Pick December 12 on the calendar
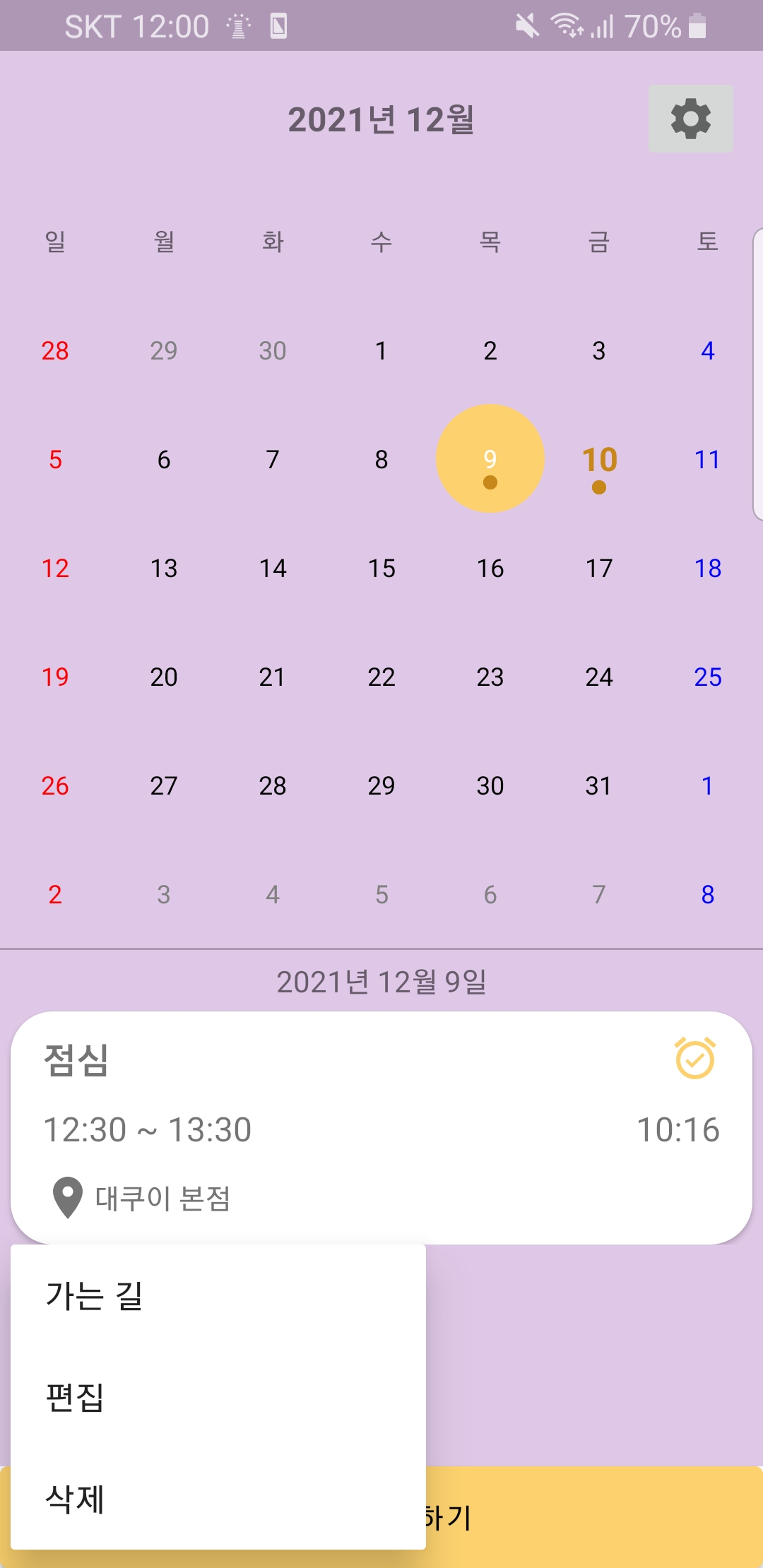Viewport: 763px width, 1568px height. pyautogui.click(x=55, y=569)
